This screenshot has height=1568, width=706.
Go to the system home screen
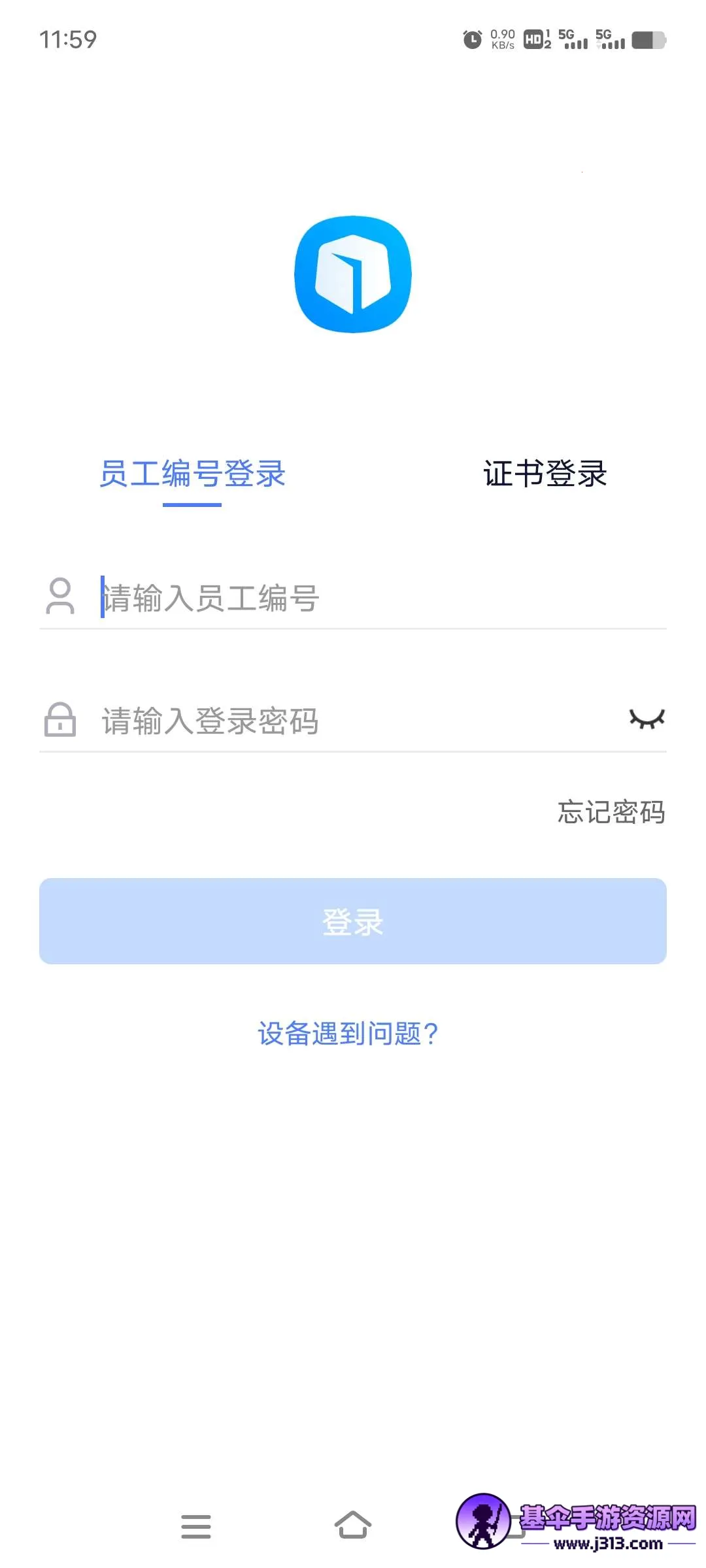[353, 1526]
